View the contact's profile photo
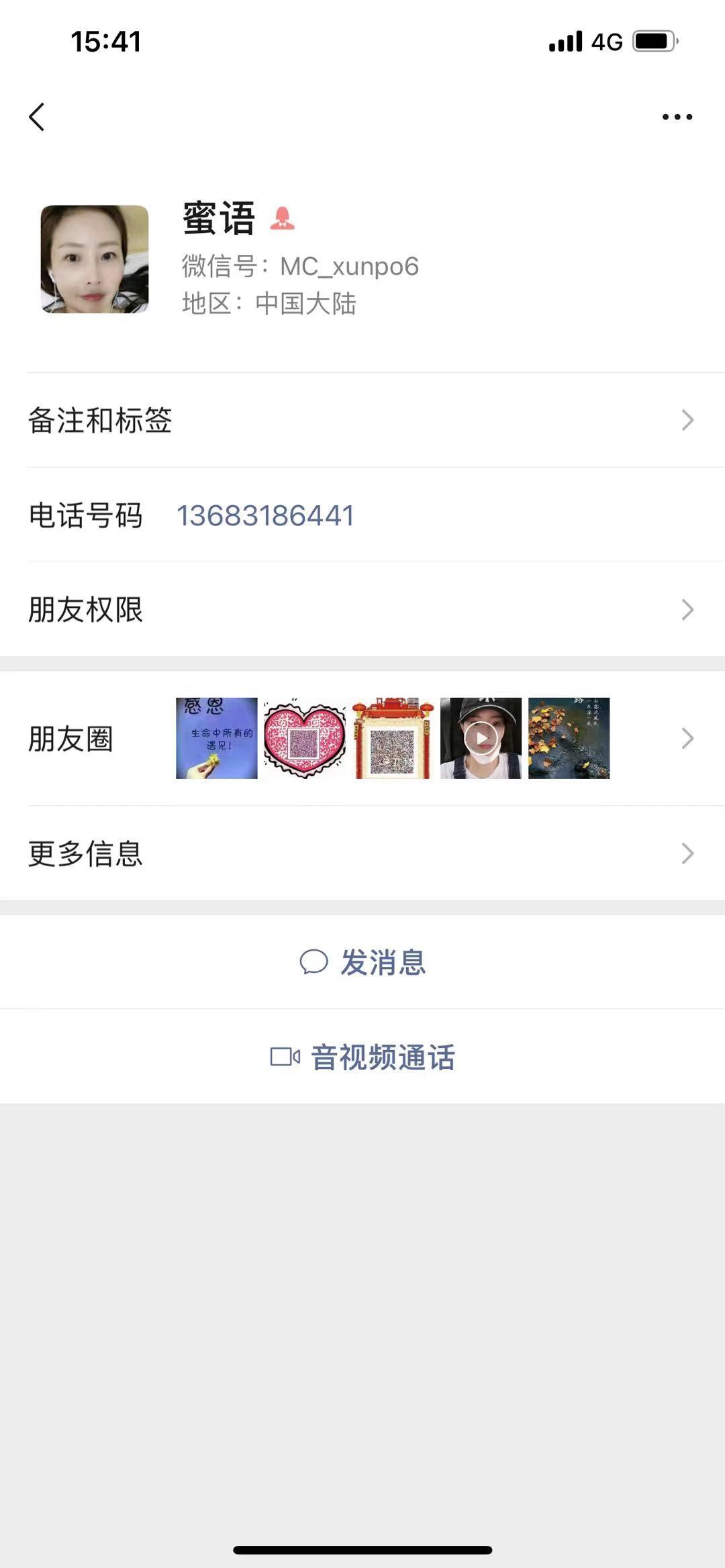Viewport: 725px width, 1568px height. (x=95, y=259)
